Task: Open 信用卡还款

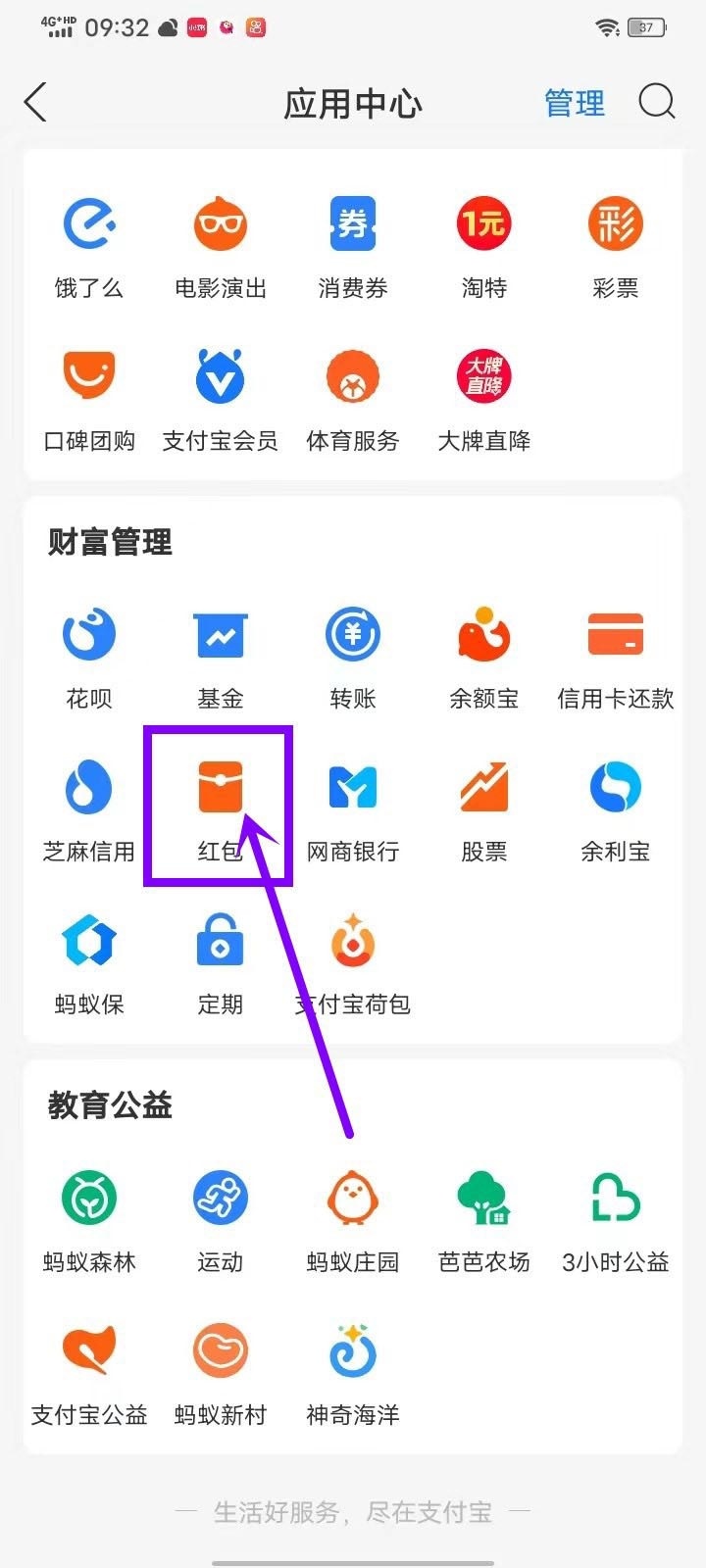Action: 616,655
